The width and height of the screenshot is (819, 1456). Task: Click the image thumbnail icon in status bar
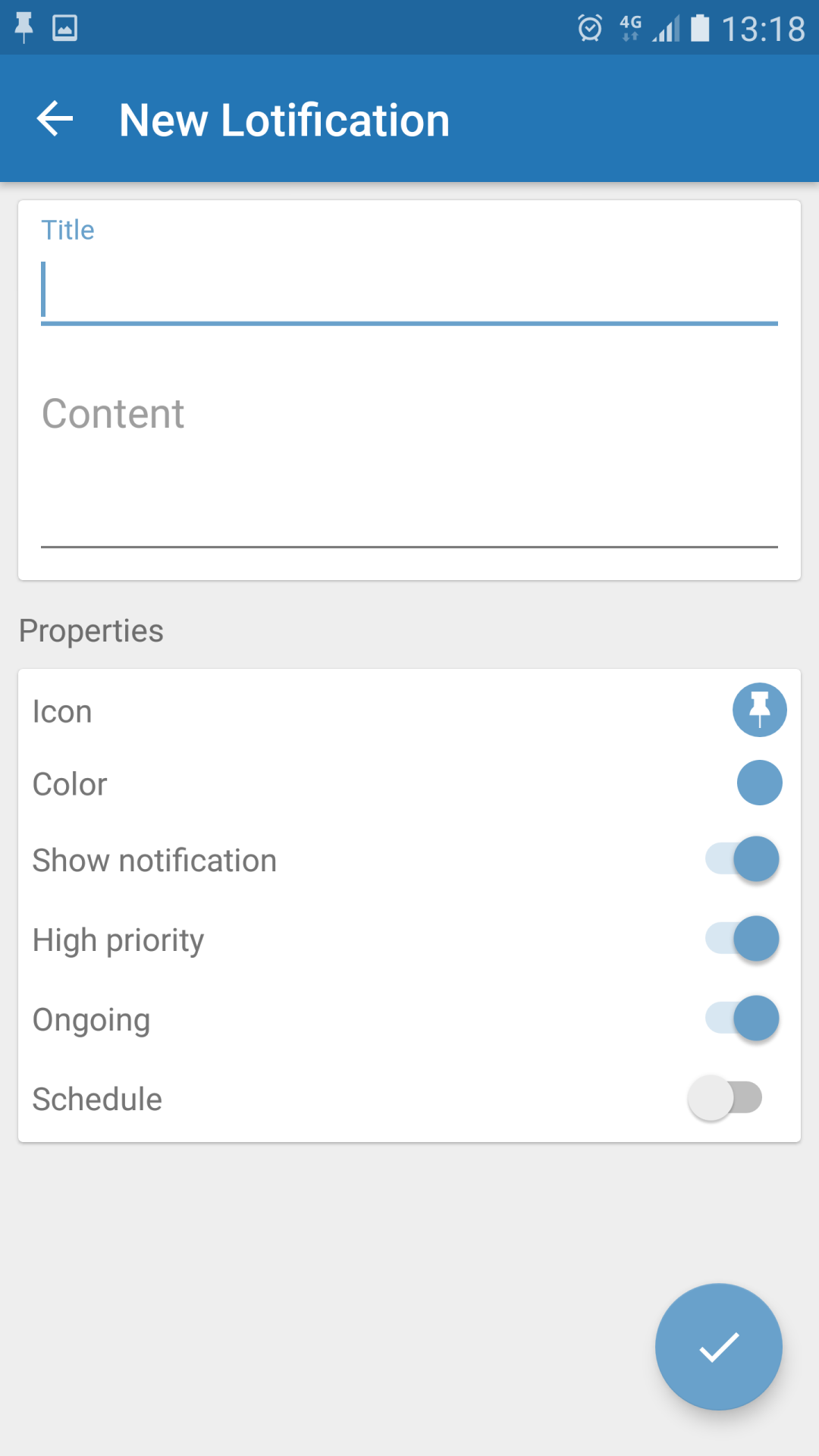point(65,27)
